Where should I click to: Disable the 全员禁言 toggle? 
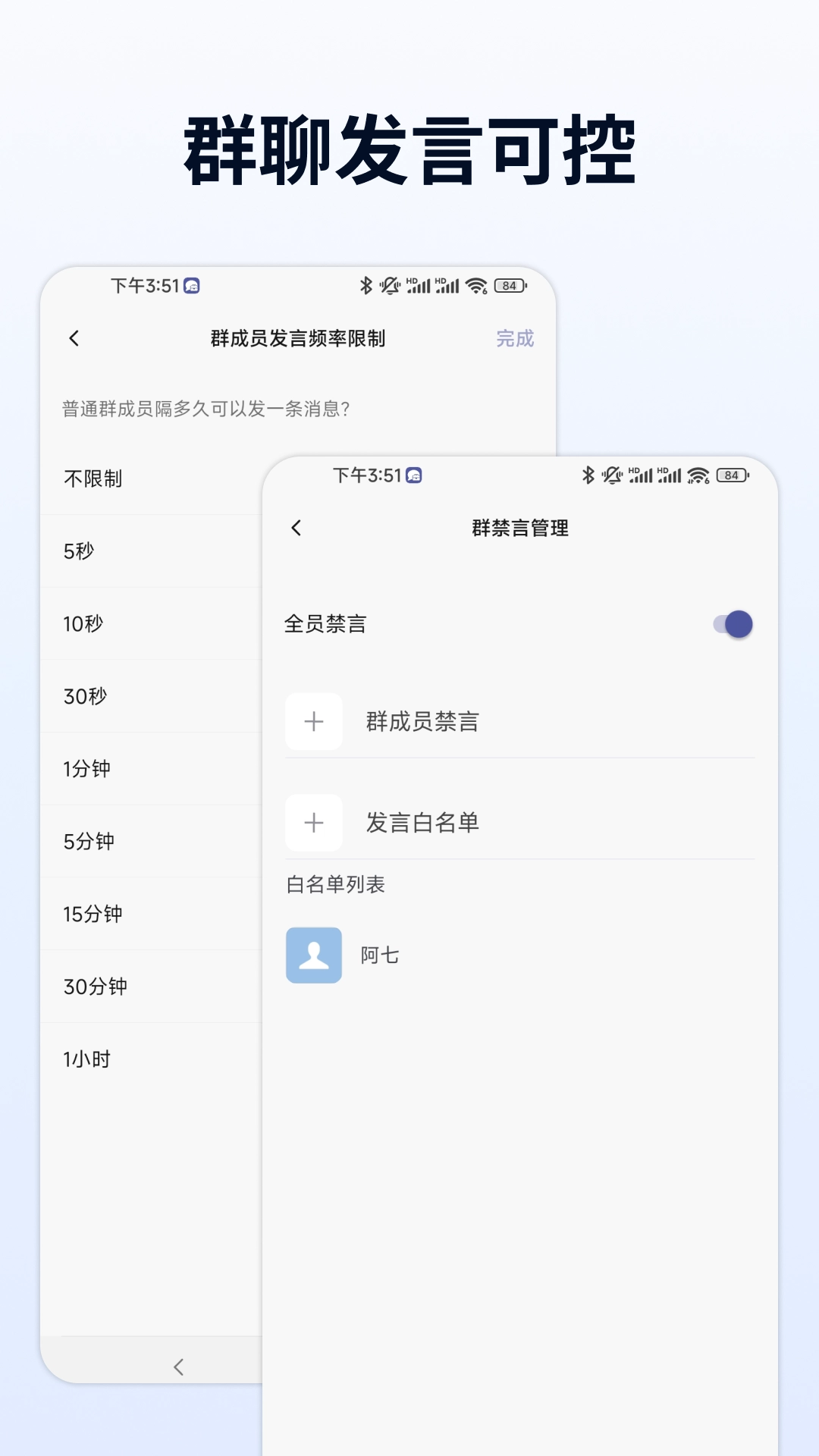[732, 625]
